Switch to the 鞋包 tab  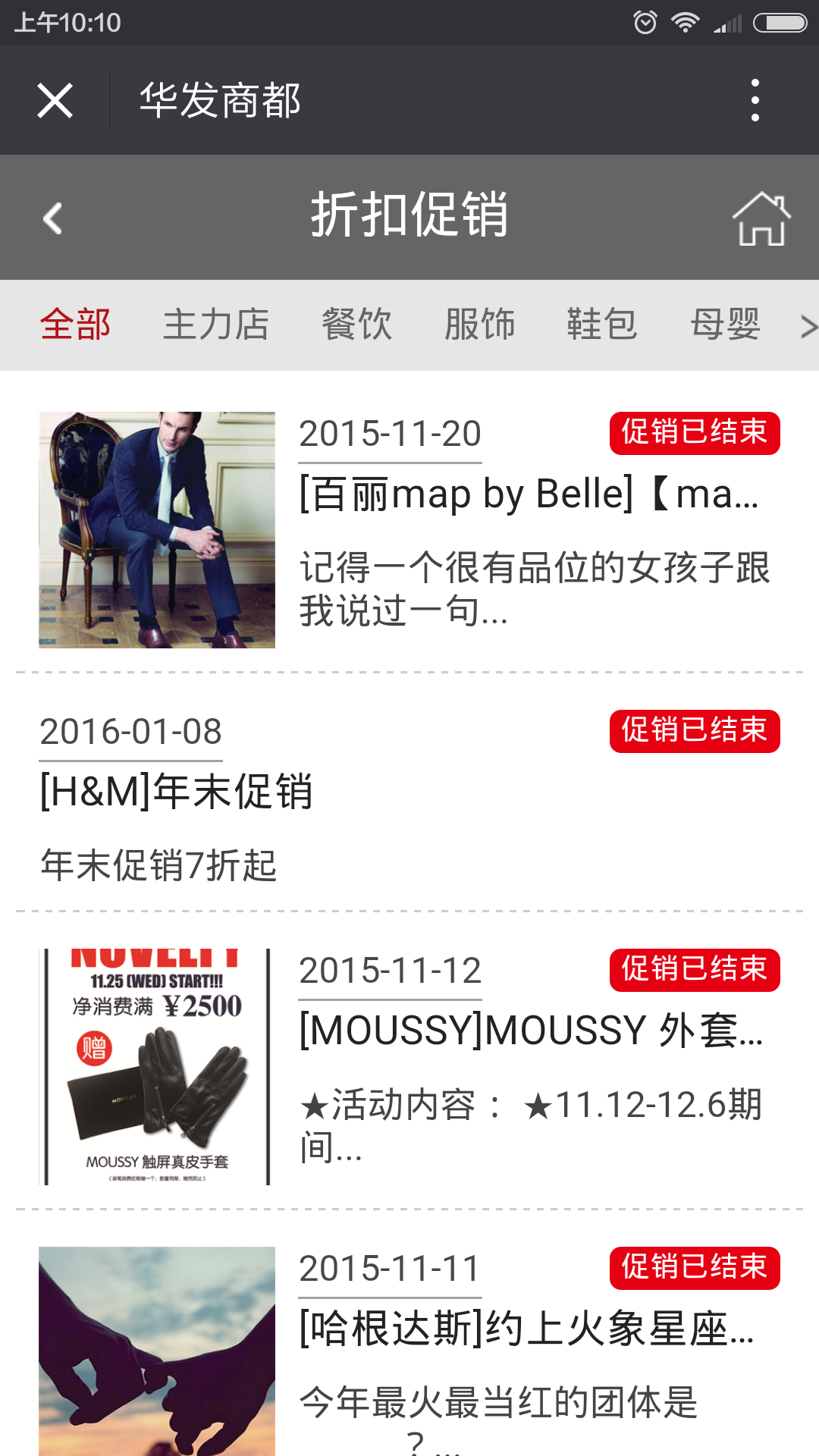pos(602,325)
